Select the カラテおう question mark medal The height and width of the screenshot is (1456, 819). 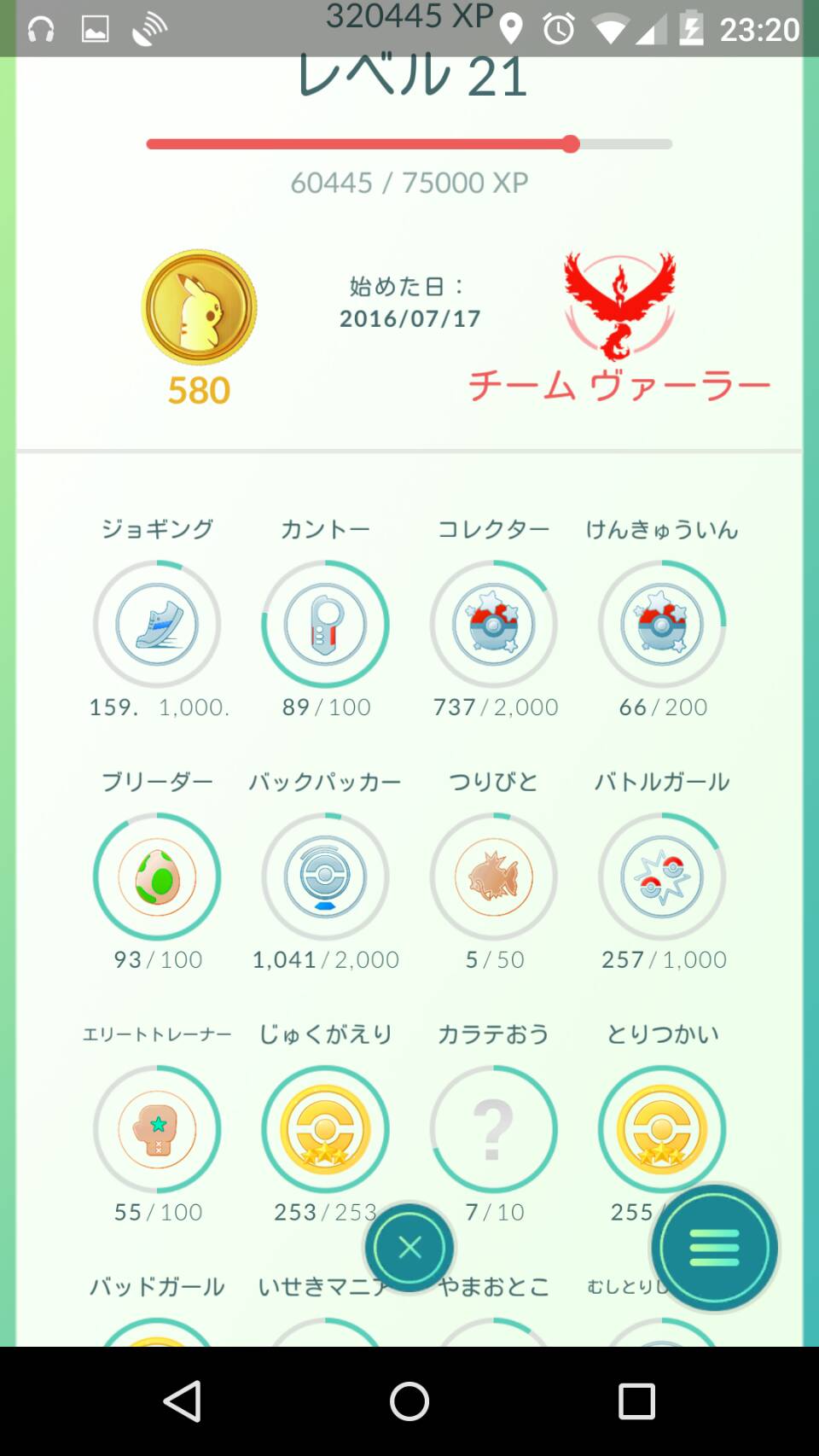coord(493,1129)
